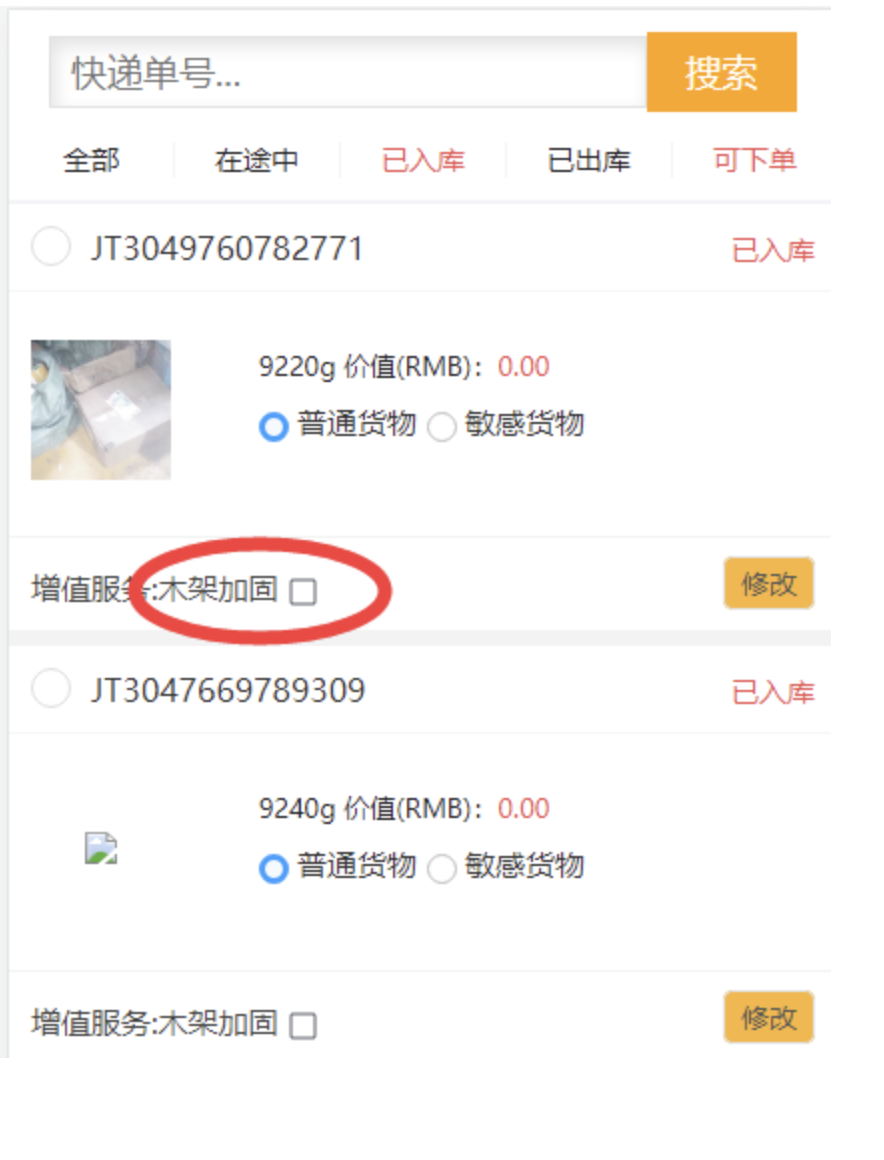
Task: Check 木架加固 for the 9220g package
Action: (303, 592)
